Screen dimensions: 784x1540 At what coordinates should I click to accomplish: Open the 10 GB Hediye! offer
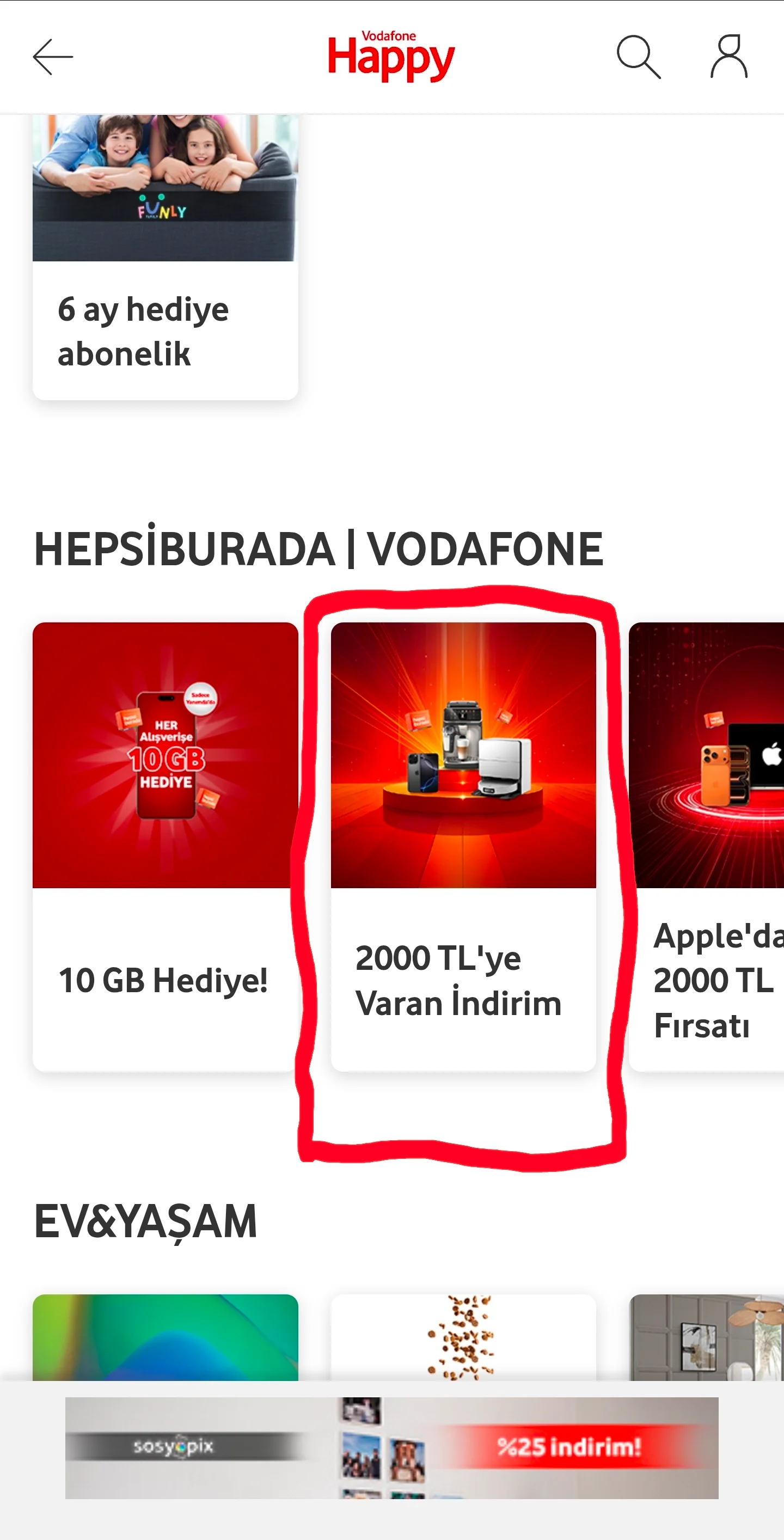coord(165,846)
